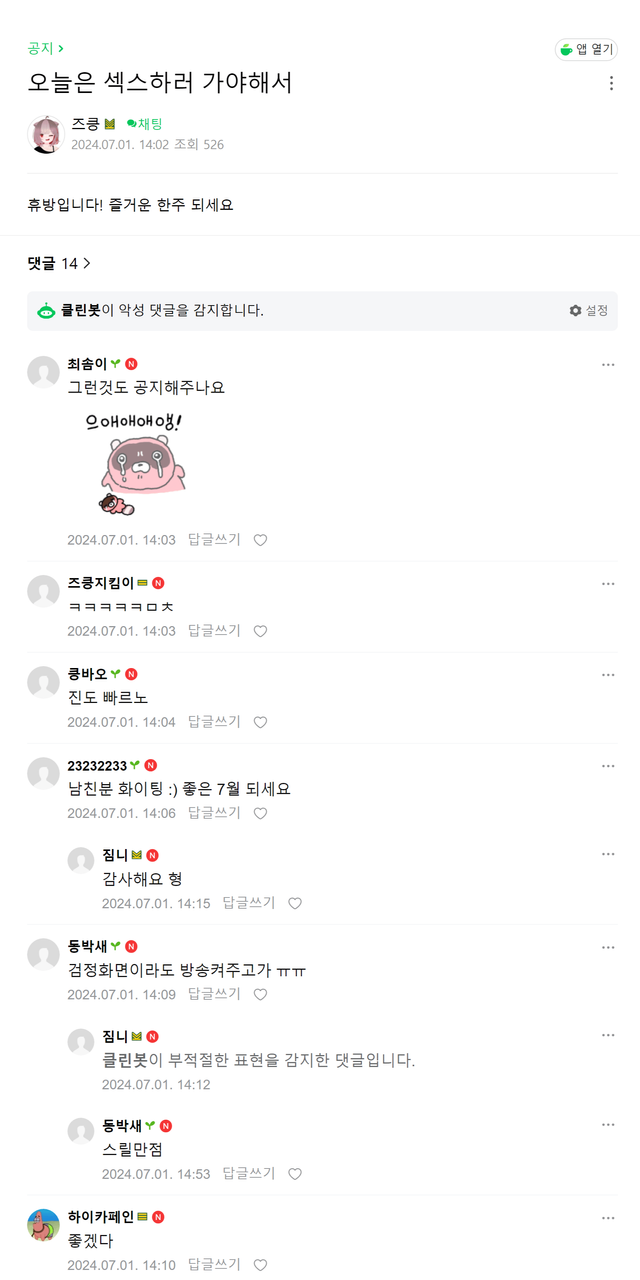Open the 공지 board link
640x1280 pixels.
pyautogui.click(x=46, y=48)
